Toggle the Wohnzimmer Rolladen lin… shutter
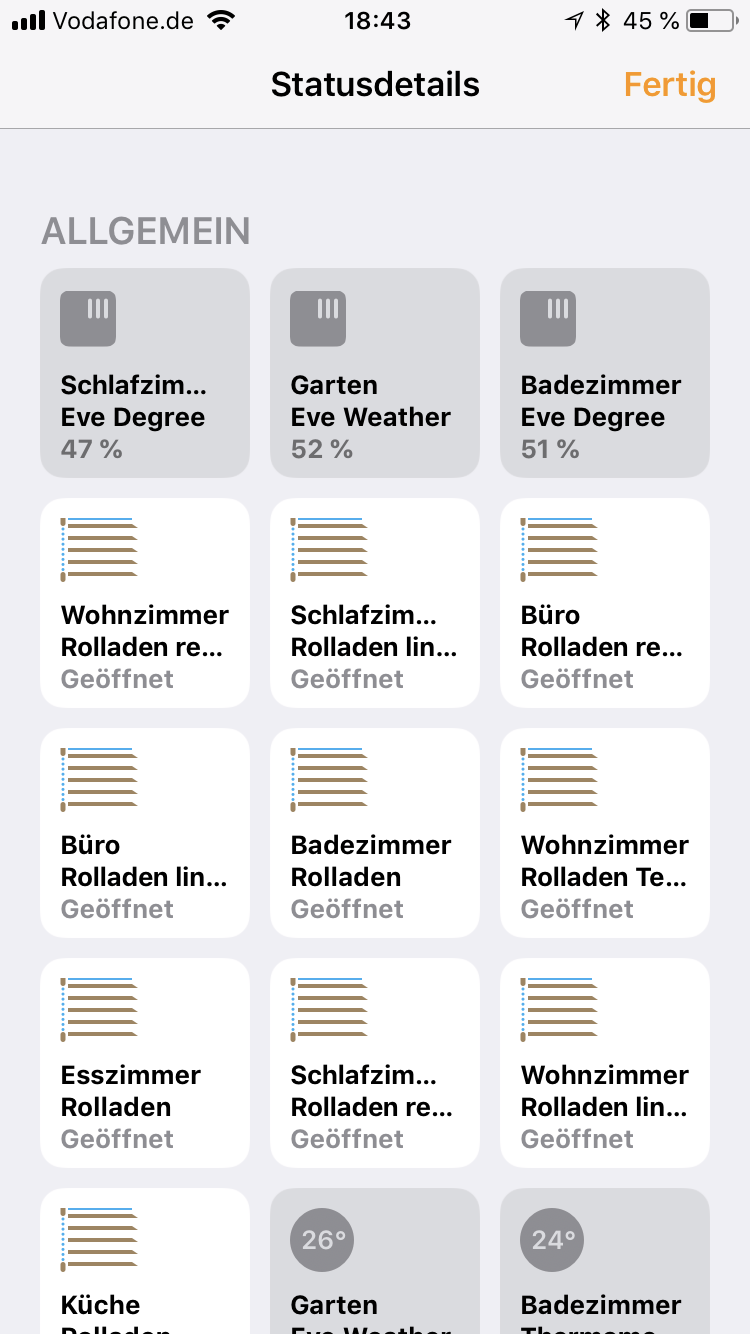750x1334 pixels. click(605, 1063)
